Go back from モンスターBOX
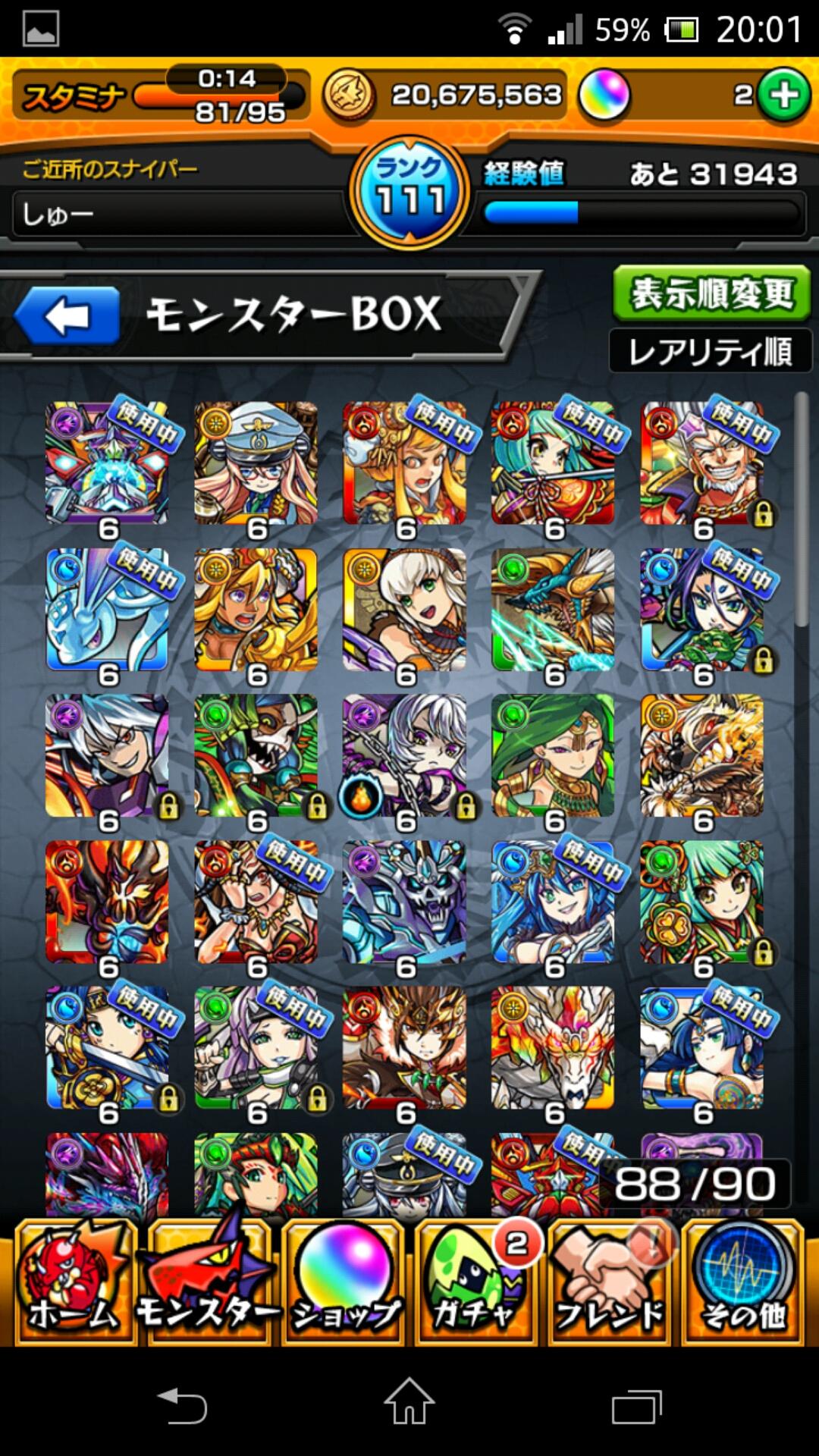The height and width of the screenshot is (1456, 819). point(67,315)
